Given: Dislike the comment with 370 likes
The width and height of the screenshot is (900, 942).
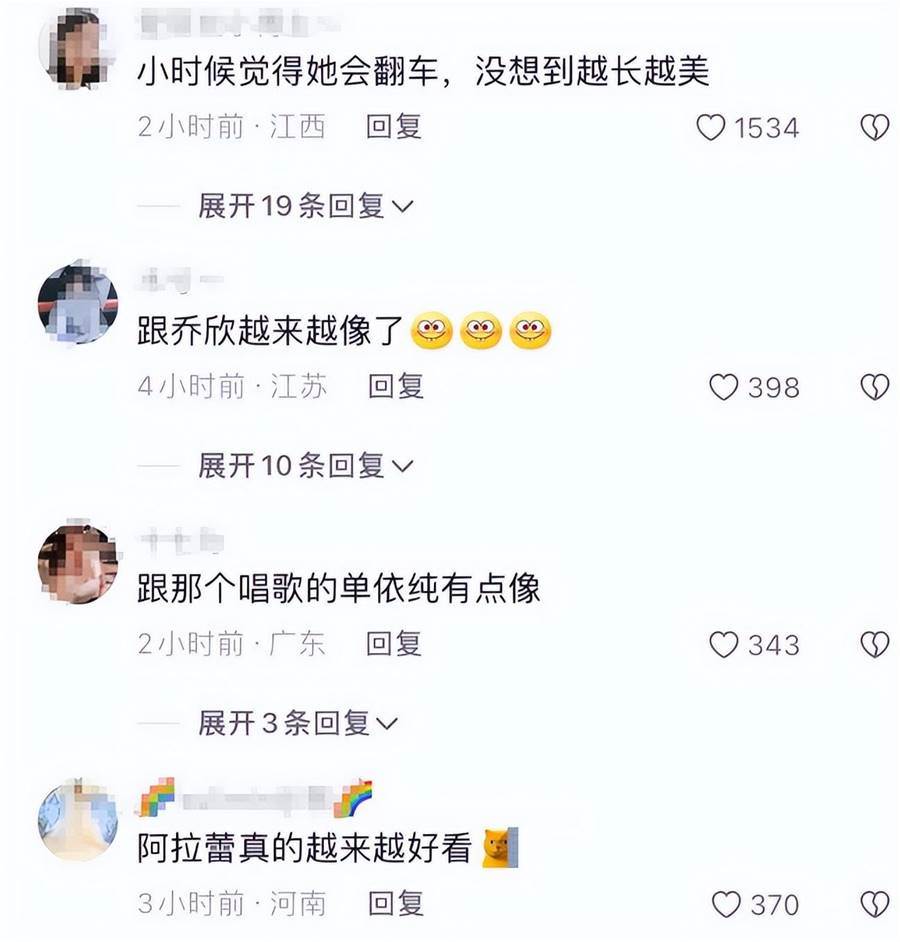Looking at the screenshot, I should click(x=874, y=905).
